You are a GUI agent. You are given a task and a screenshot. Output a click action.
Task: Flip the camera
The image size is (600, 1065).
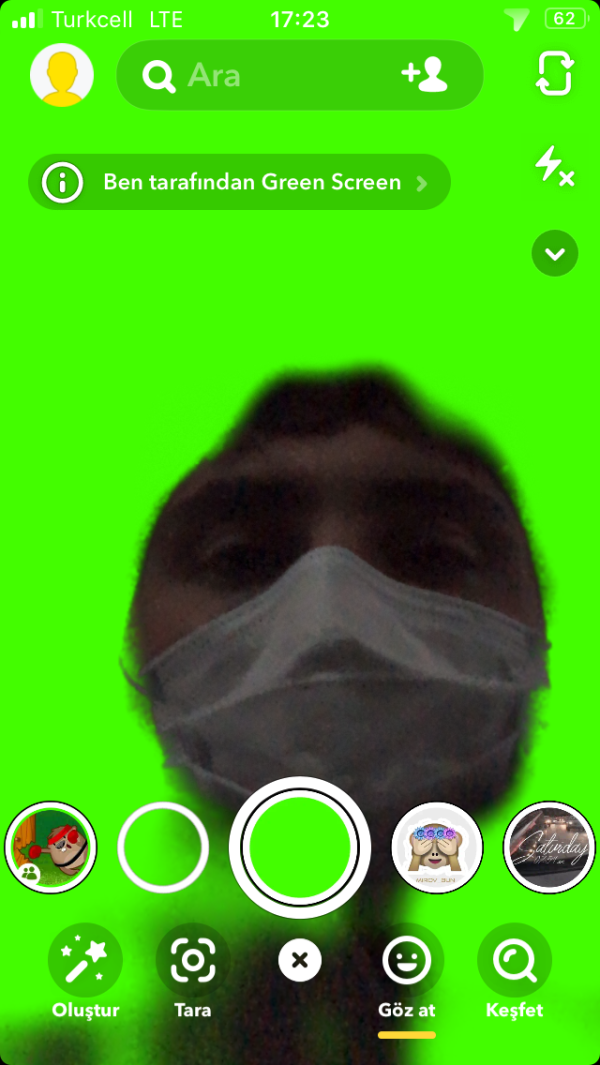pyautogui.click(x=554, y=75)
